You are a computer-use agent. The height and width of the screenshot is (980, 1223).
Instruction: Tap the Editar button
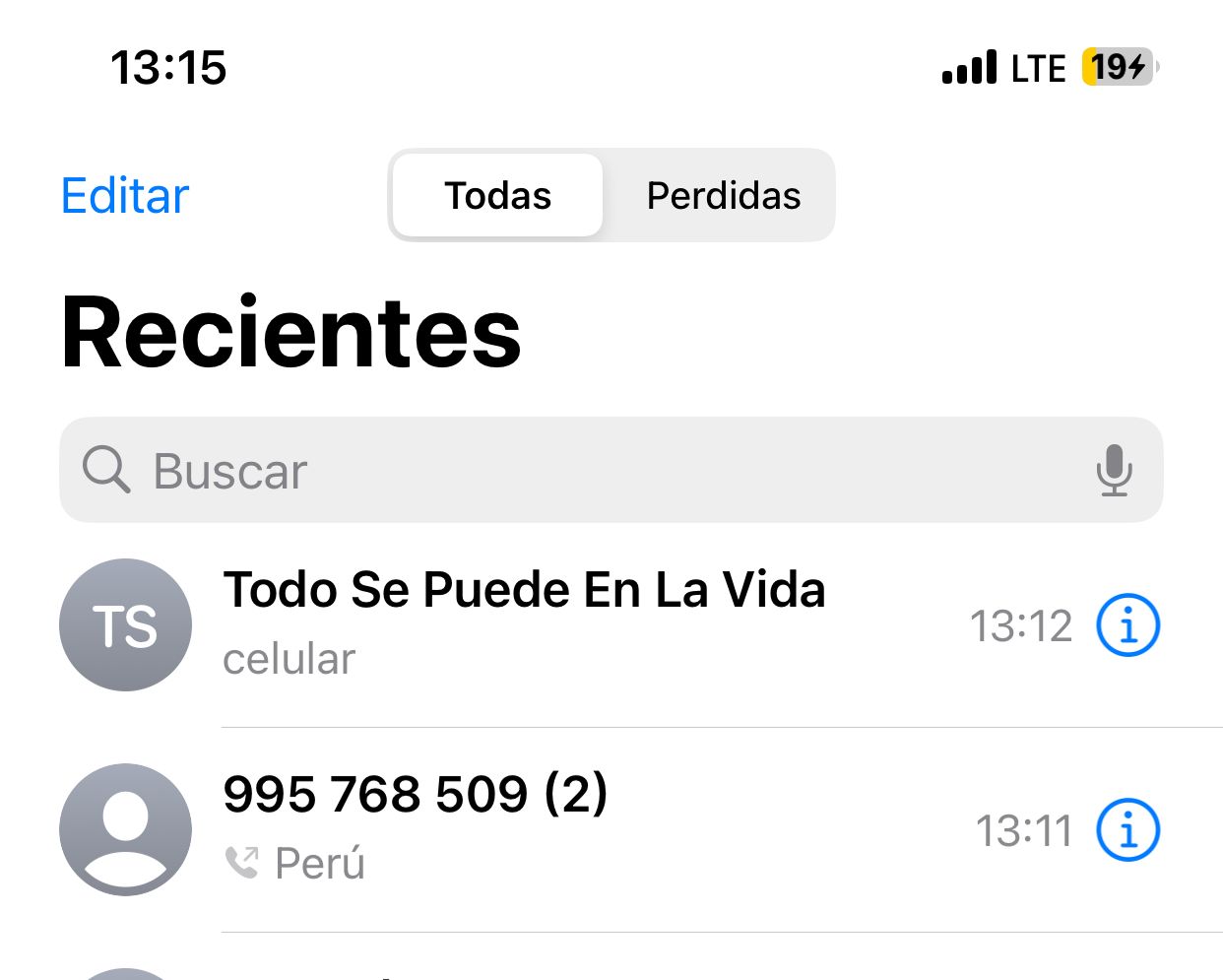point(125,196)
